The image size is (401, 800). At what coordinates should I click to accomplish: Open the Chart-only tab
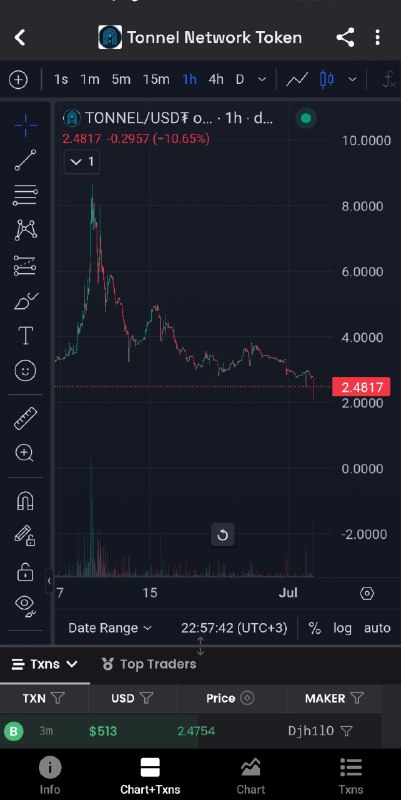pyautogui.click(x=250, y=775)
